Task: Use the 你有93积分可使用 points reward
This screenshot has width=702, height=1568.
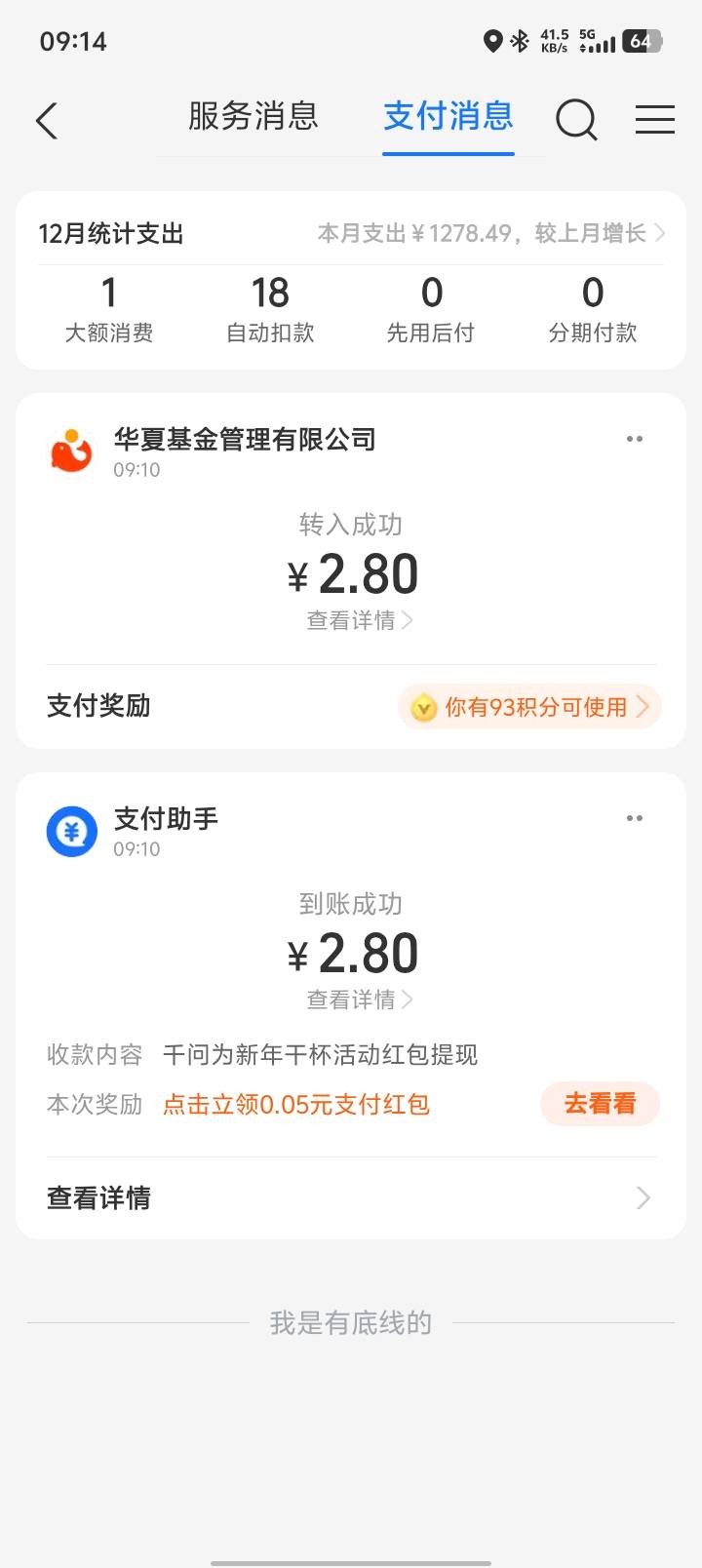Action: [x=529, y=707]
